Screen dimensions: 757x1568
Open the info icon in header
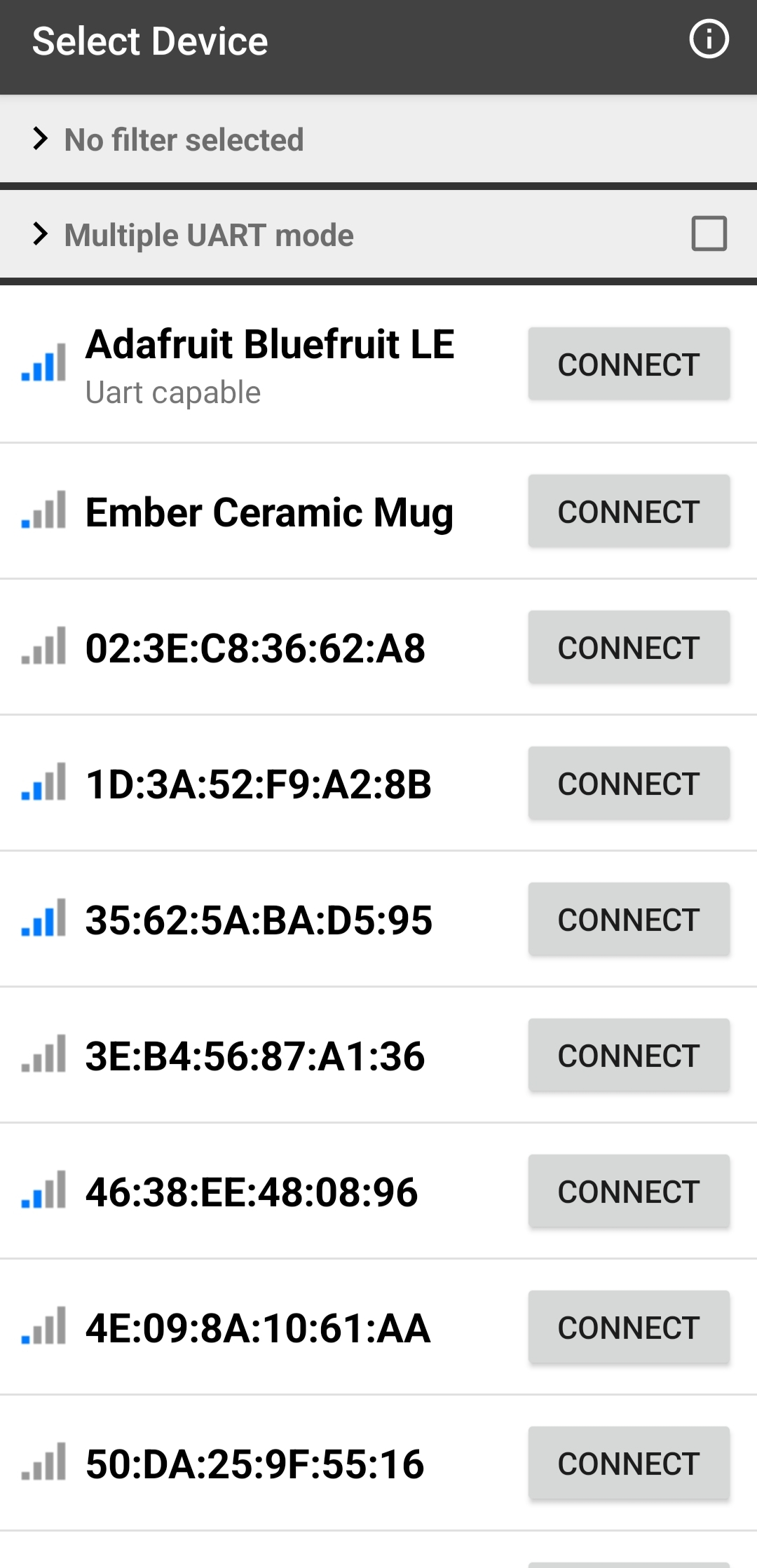click(709, 40)
